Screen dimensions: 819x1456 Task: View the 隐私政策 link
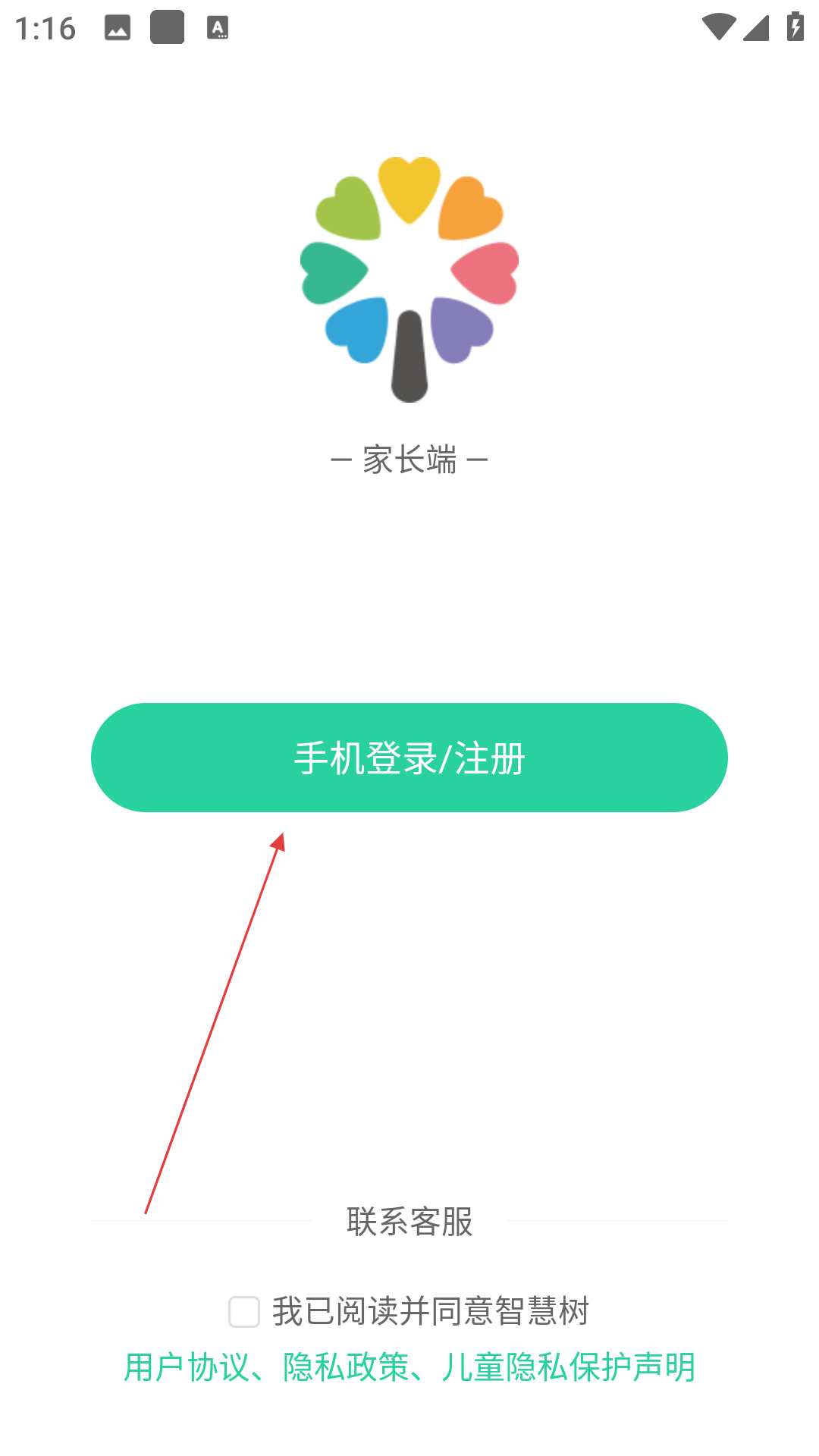pos(346,1367)
